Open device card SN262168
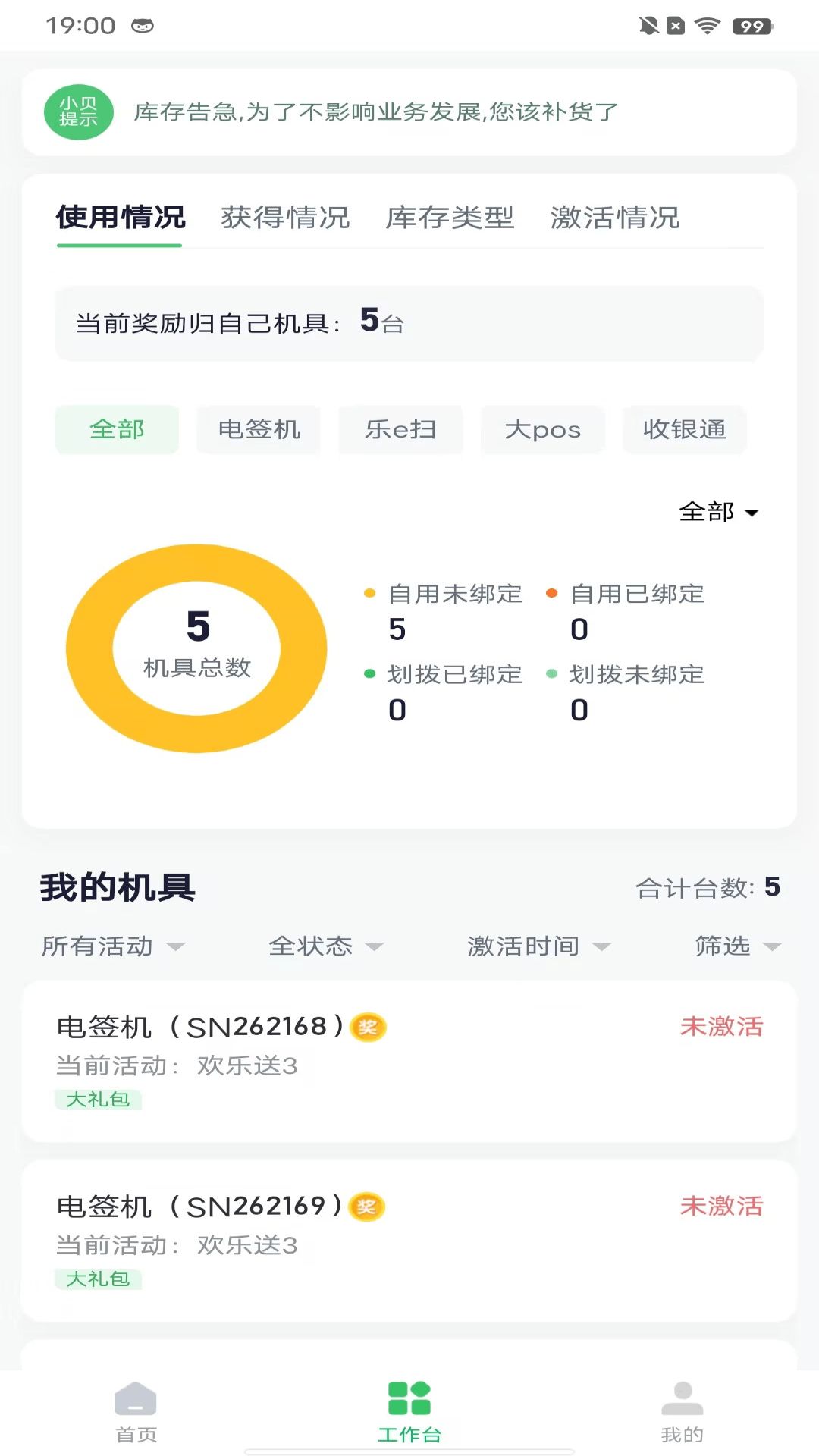819x1456 pixels. tap(409, 1061)
